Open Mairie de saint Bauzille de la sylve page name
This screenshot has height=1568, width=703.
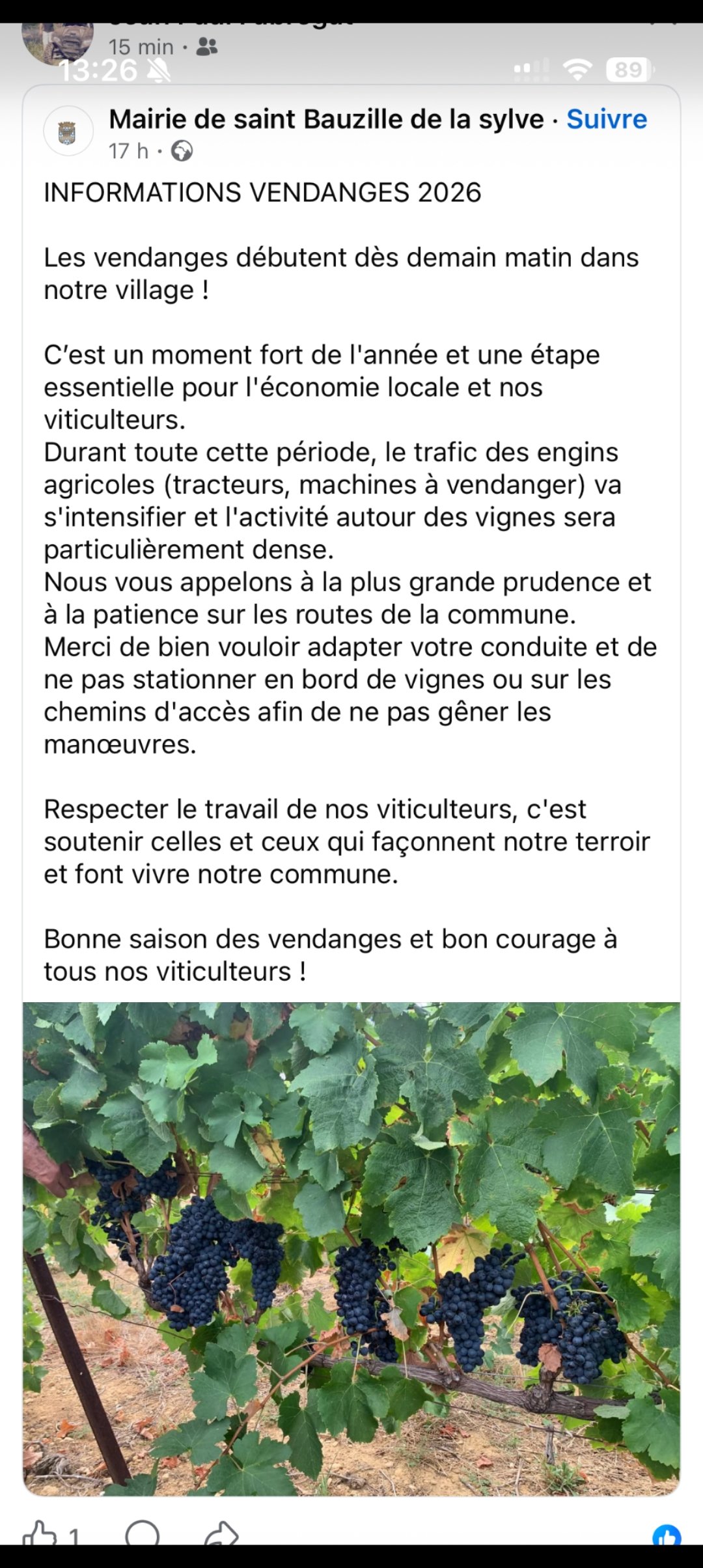[x=326, y=119]
